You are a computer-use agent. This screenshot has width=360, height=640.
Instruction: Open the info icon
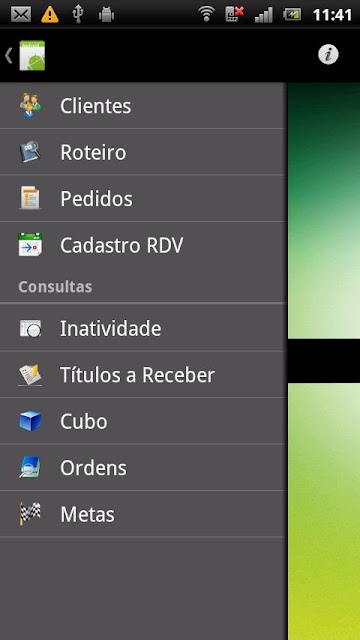[x=328, y=55]
